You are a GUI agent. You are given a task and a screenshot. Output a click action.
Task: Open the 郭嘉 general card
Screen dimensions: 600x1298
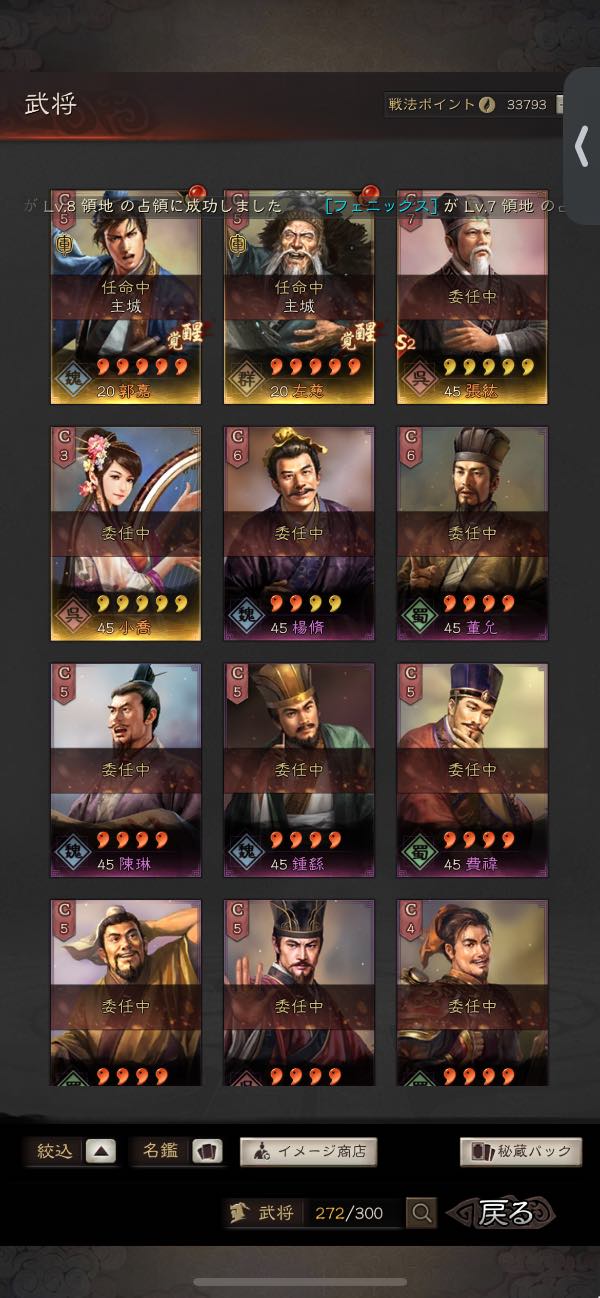point(126,297)
